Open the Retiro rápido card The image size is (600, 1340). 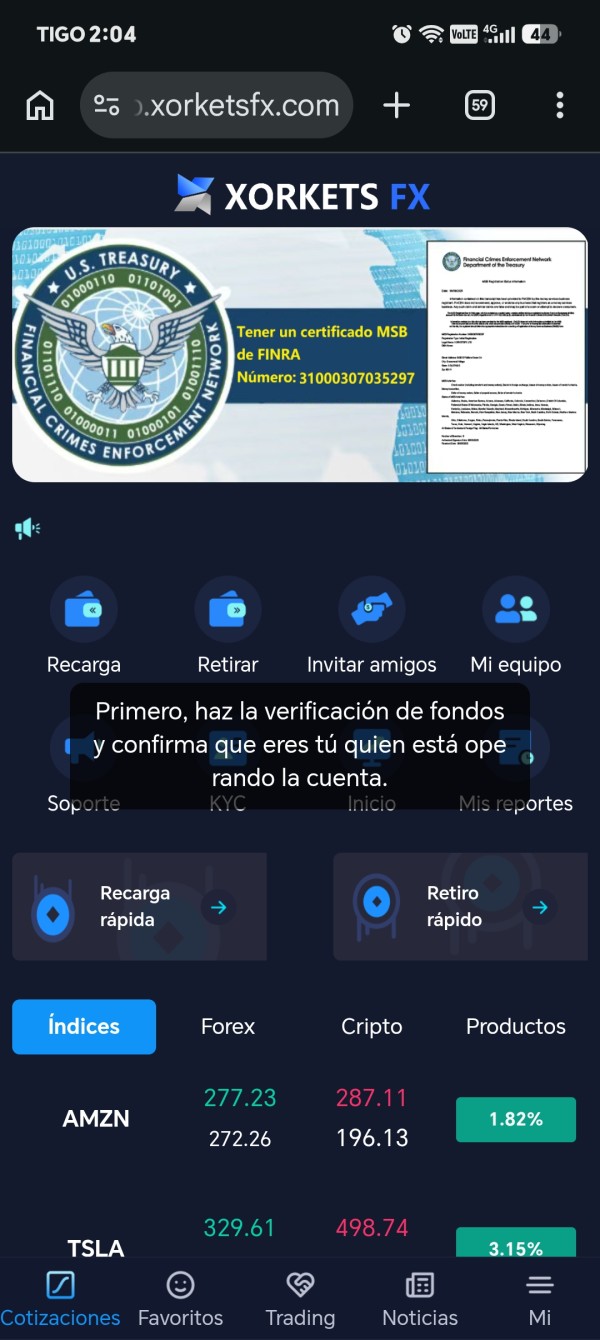[460, 907]
